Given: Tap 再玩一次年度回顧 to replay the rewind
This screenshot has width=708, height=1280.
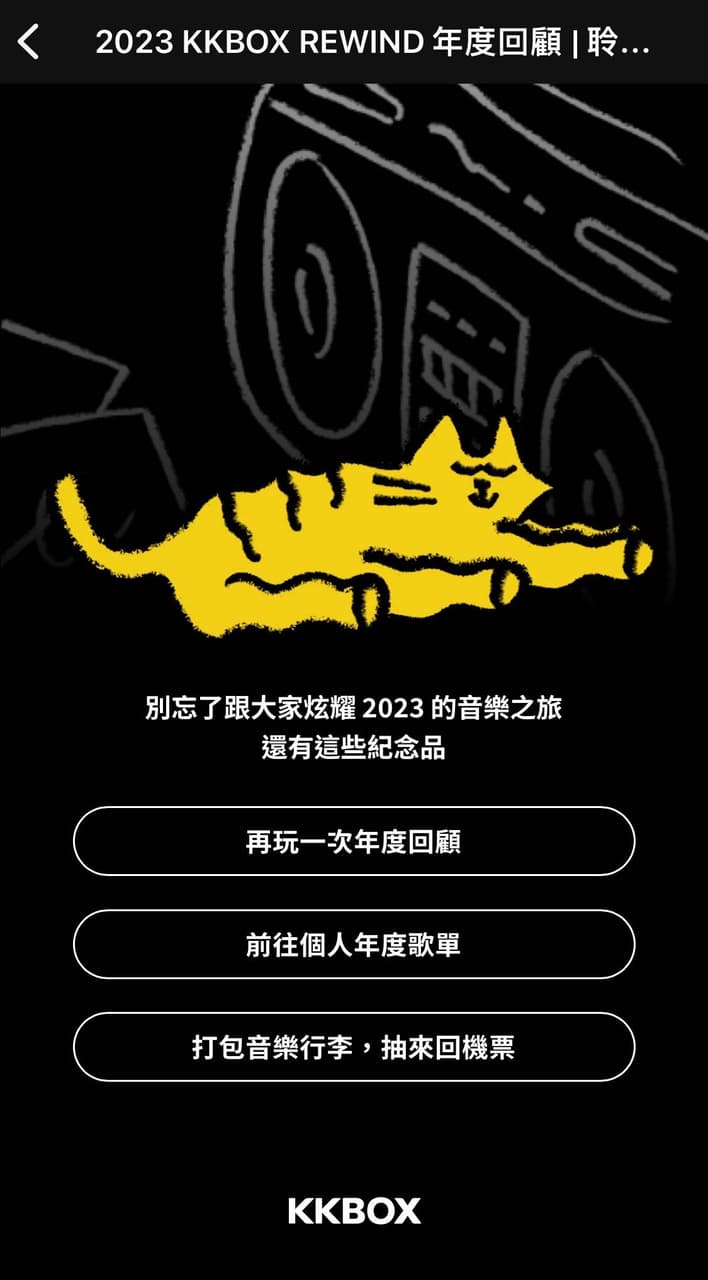Looking at the screenshot, I should click(x=354, y=841).
